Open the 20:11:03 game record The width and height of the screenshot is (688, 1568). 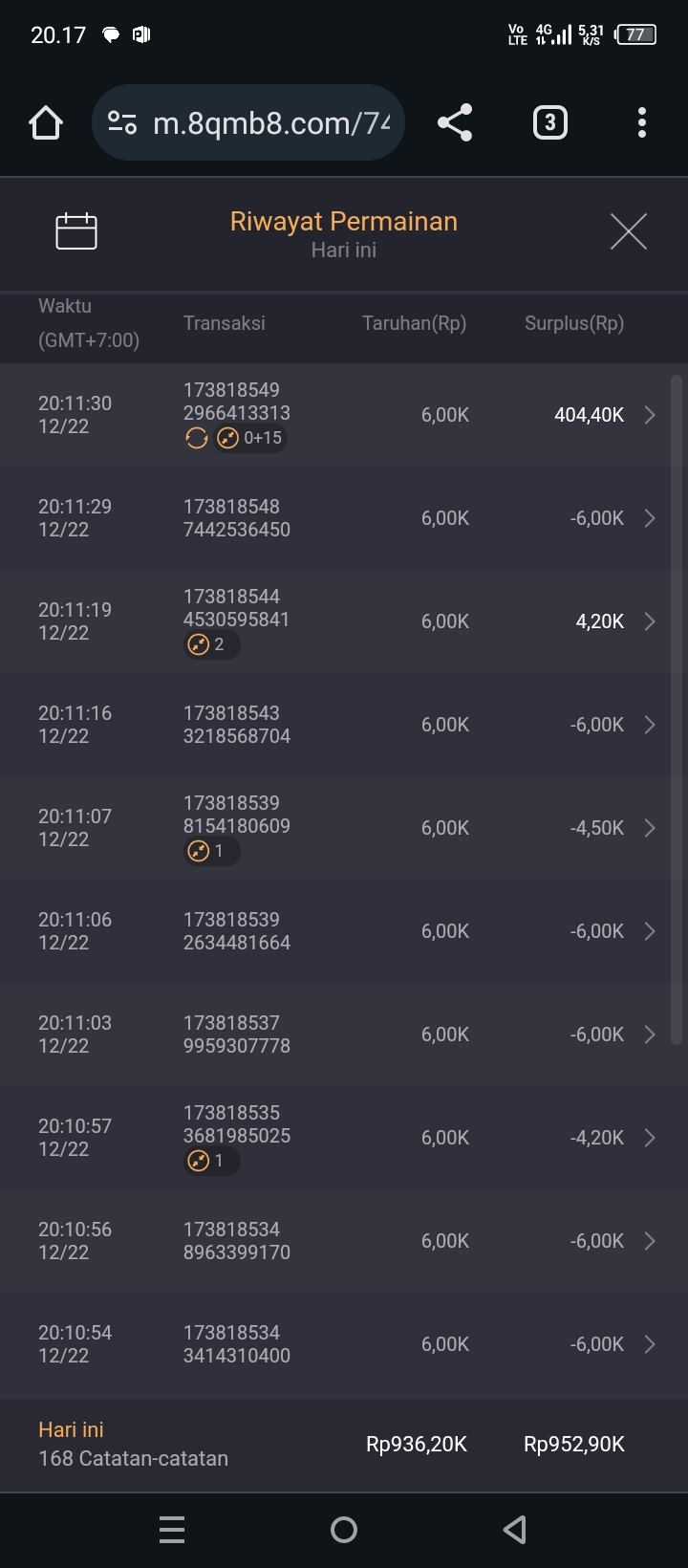click(x=649, y=1034)
